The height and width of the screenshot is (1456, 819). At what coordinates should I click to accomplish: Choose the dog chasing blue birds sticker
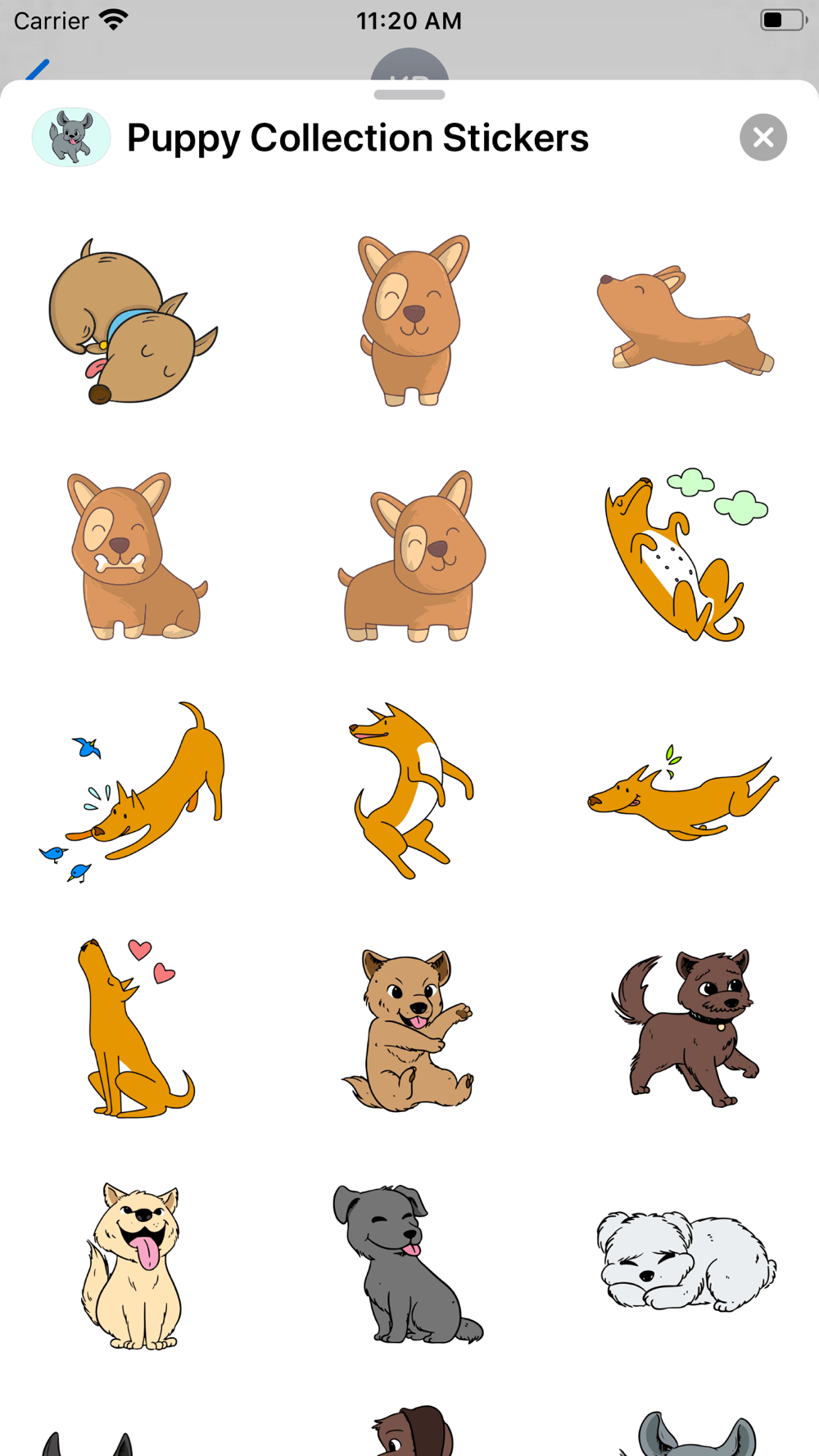(x=132, y=792)
